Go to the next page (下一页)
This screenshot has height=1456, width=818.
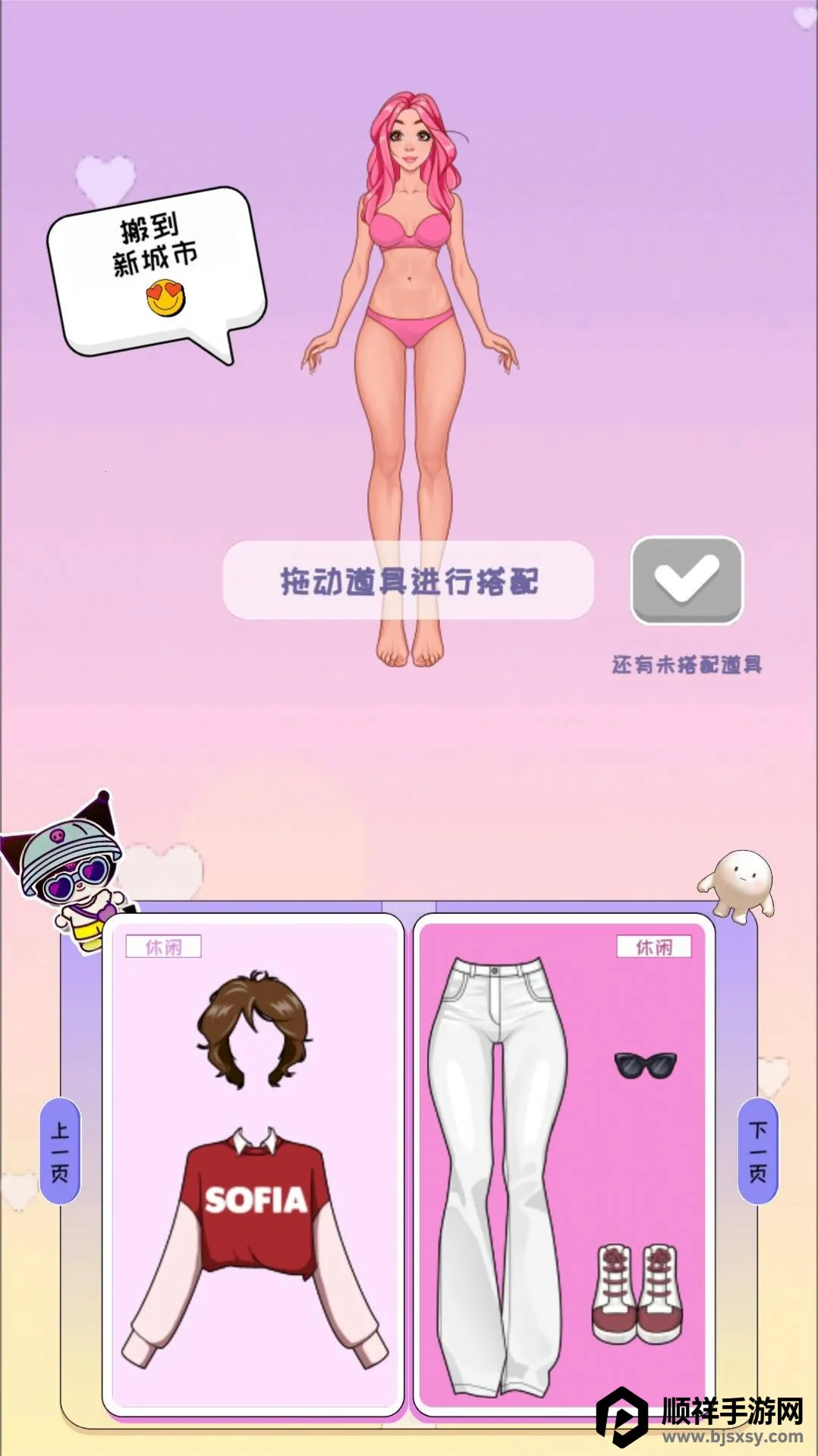[757, 1151]
